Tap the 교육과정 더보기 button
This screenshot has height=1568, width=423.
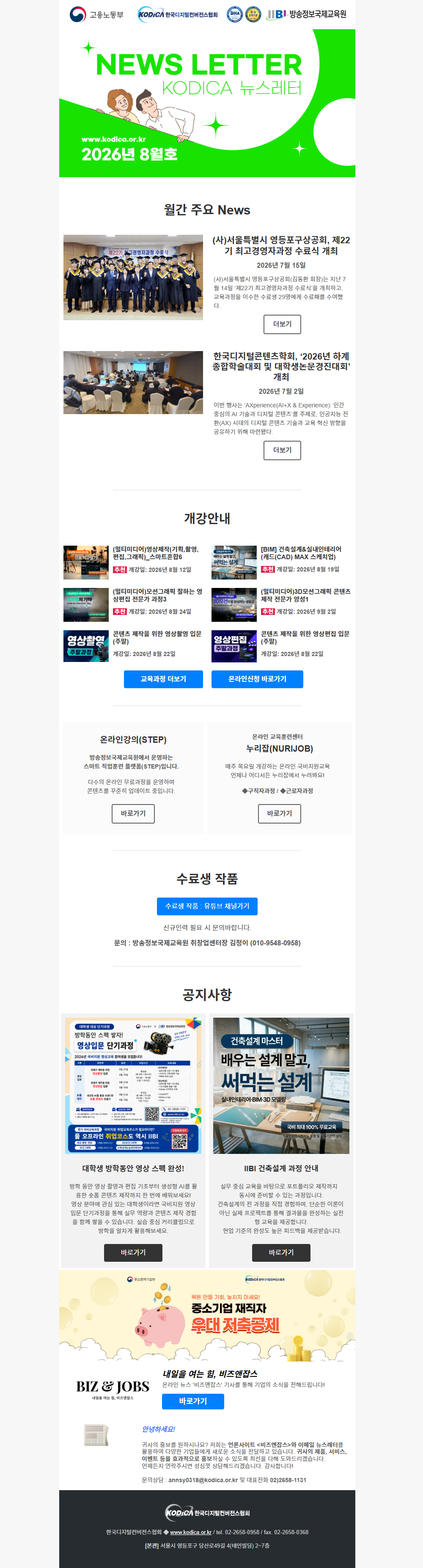point(163,679)
